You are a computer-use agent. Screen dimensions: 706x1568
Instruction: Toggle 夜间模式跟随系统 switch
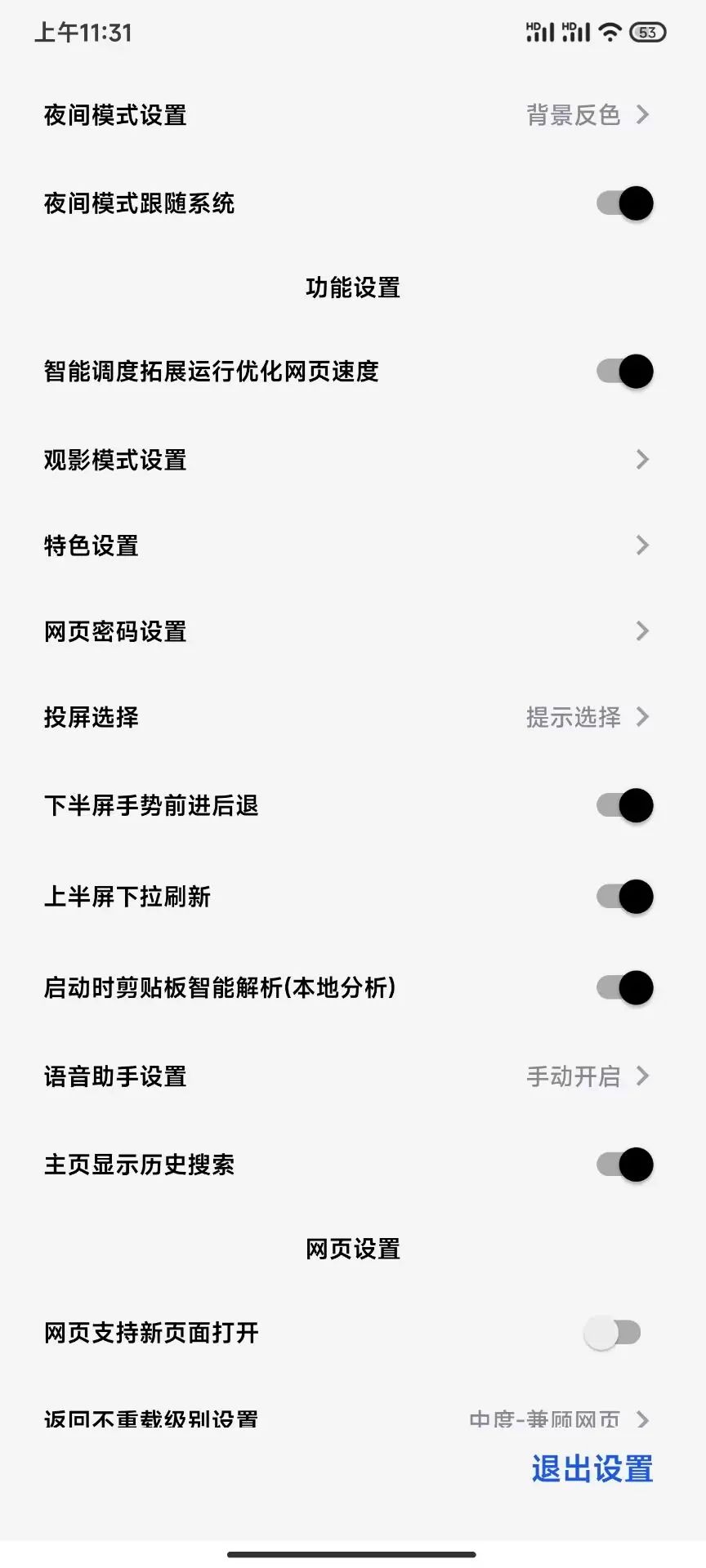pos(624,203)
